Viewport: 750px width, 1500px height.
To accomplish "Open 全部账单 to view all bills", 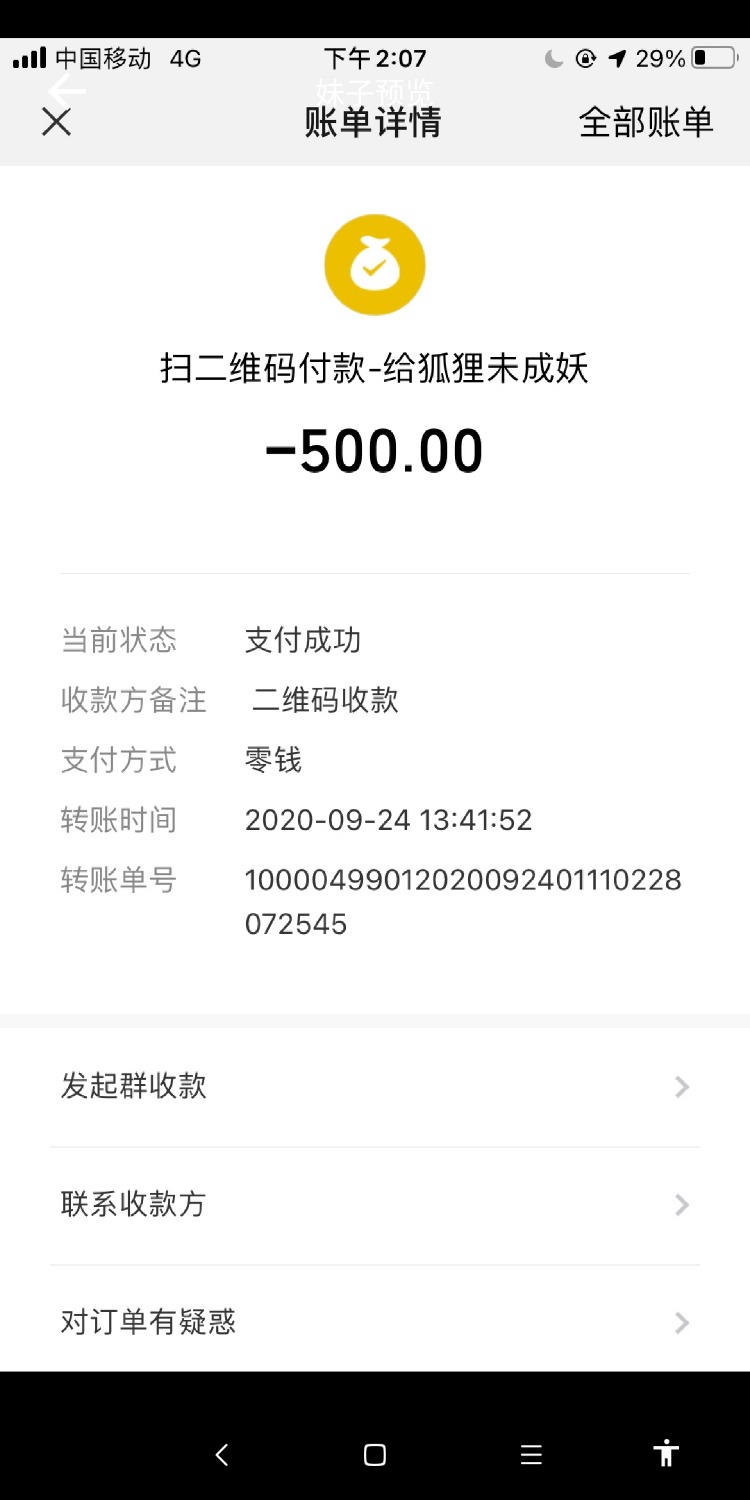I will point(645,122).
